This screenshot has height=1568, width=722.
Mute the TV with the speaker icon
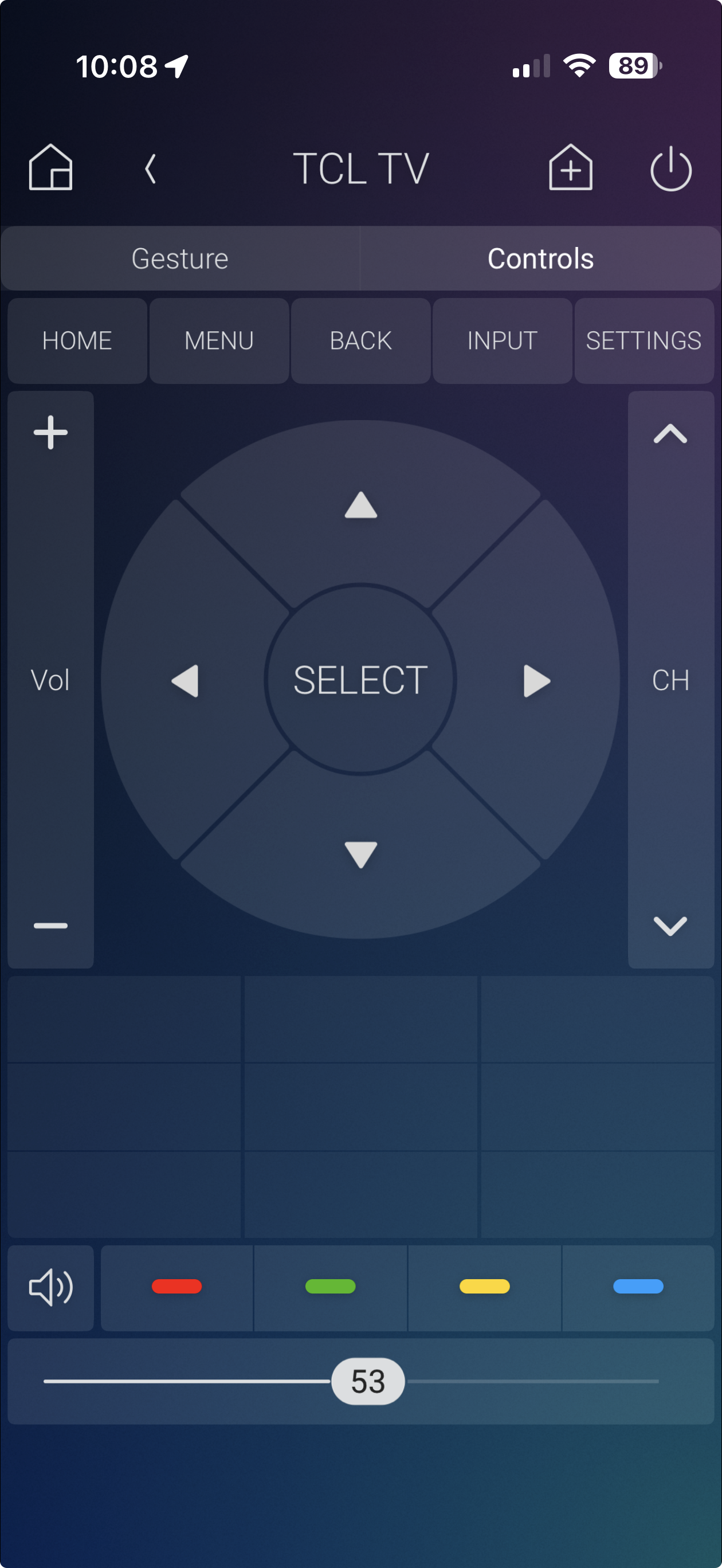tap(50, 1287)
